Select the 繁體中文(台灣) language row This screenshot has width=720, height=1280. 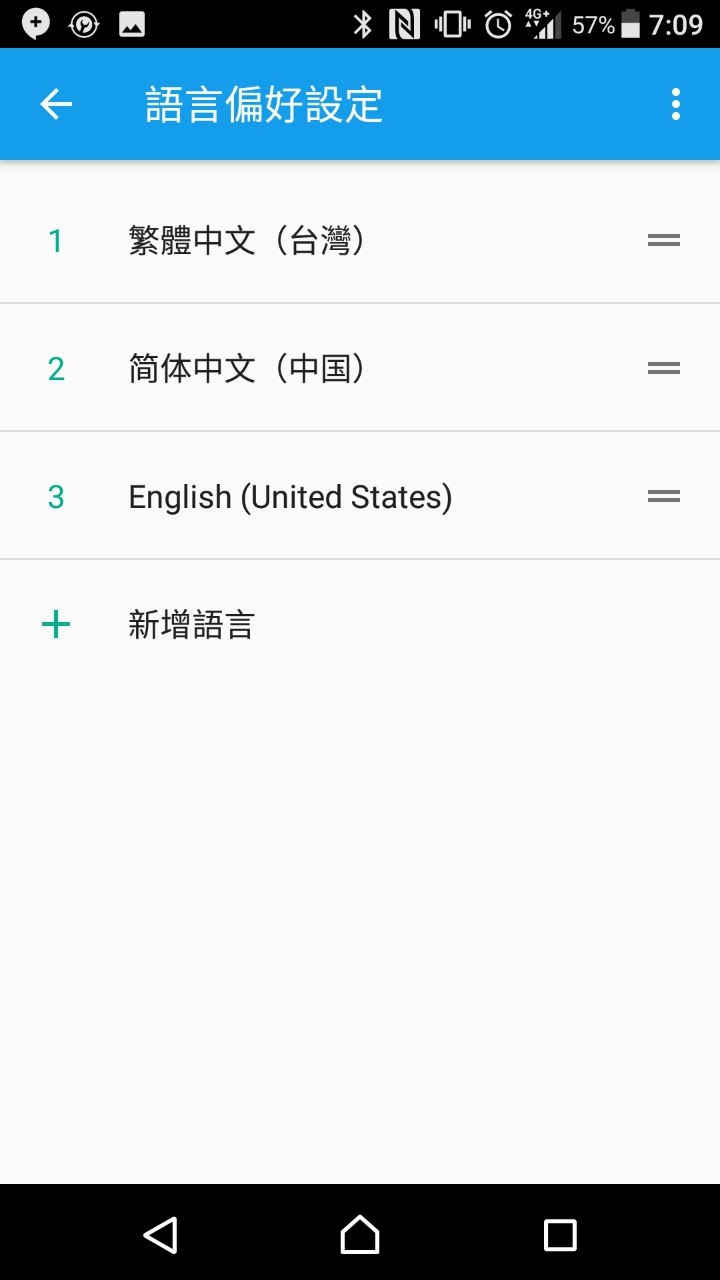360,240
